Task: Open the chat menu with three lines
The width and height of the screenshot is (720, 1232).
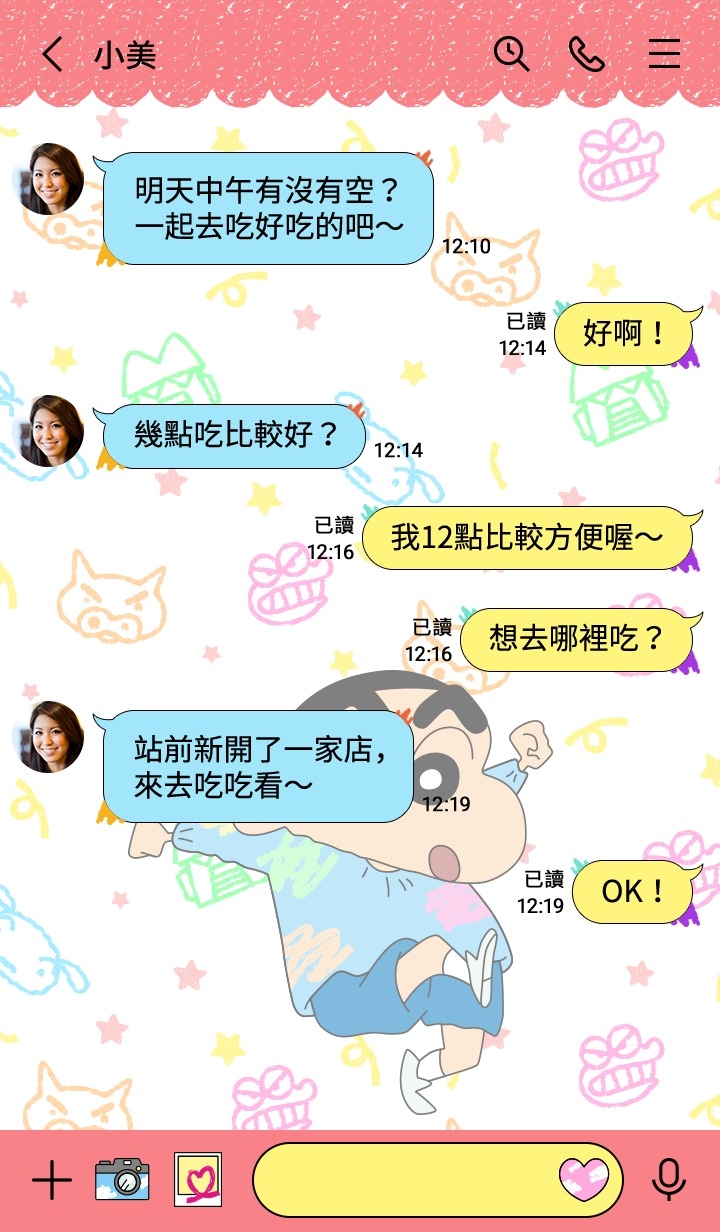Action: (664, 54)
